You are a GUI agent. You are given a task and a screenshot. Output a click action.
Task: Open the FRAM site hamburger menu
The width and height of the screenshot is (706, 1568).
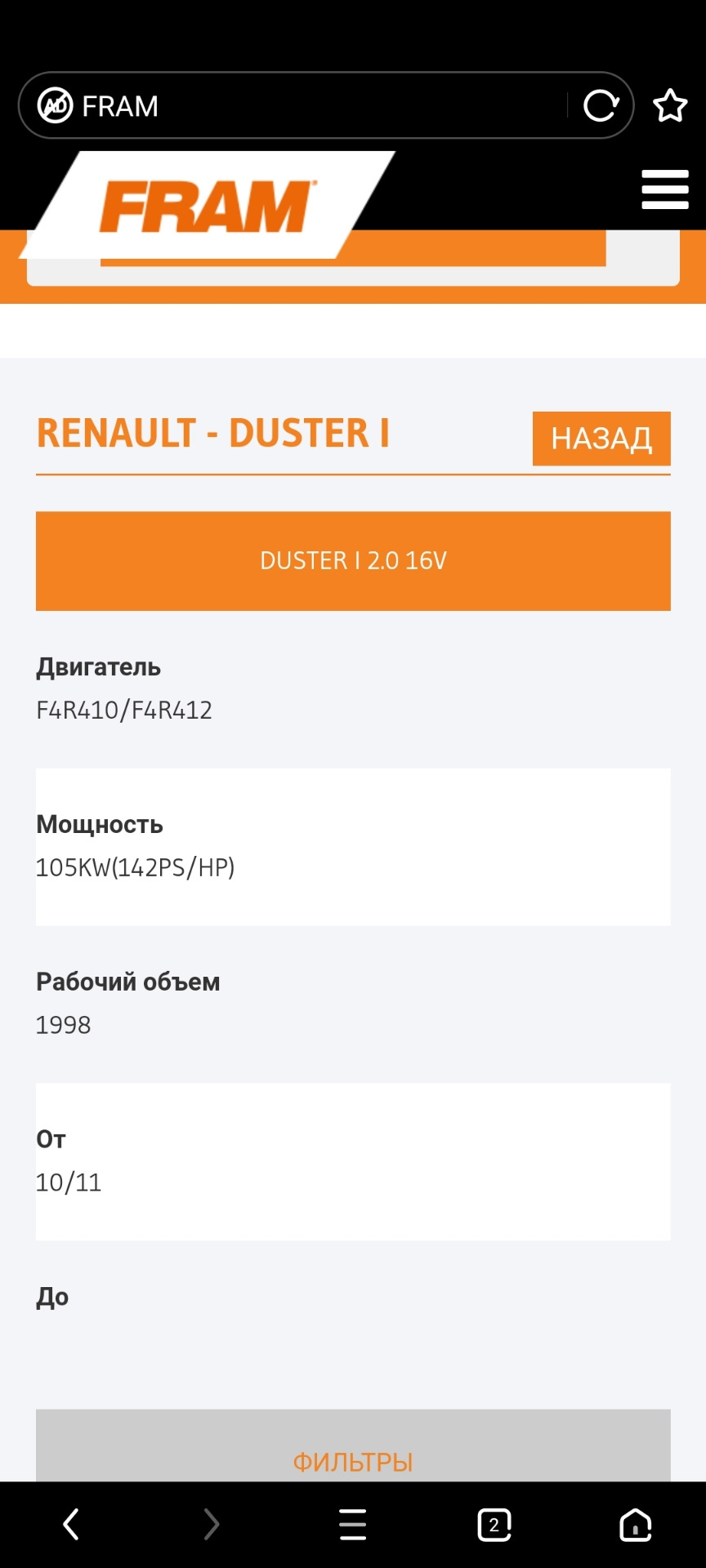pos(664,189)
